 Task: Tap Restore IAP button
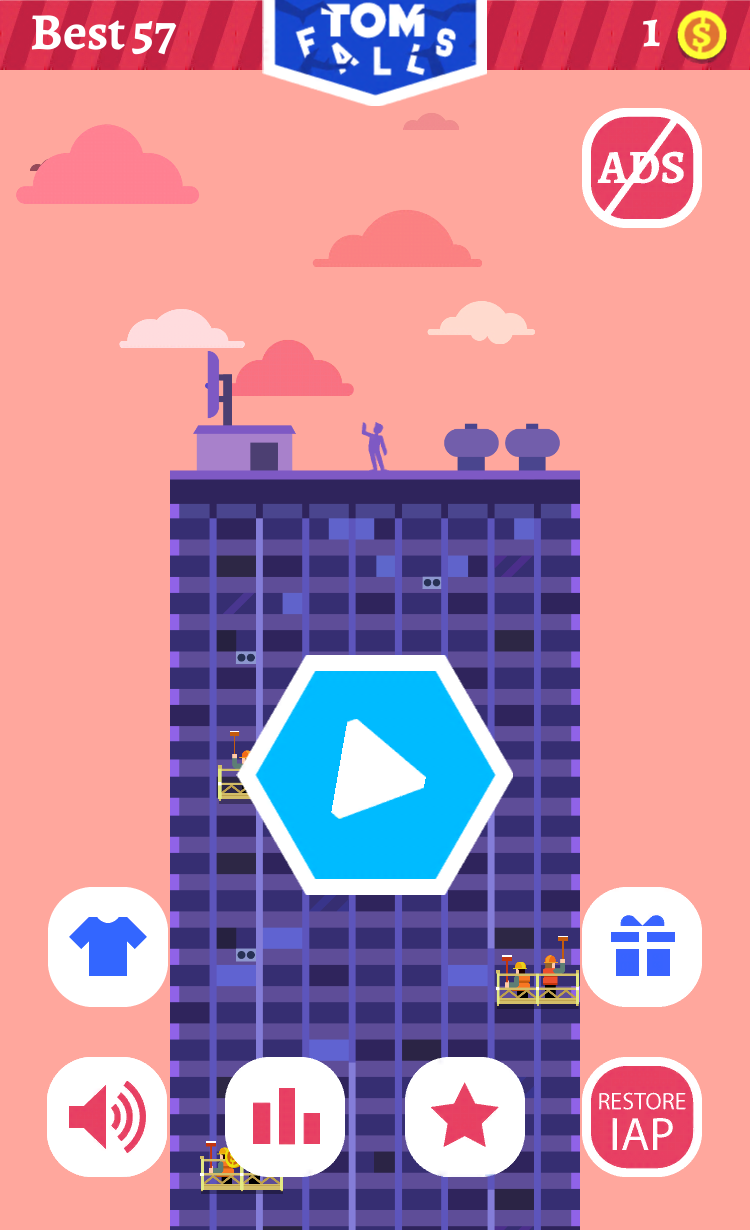coord(641,1116)
